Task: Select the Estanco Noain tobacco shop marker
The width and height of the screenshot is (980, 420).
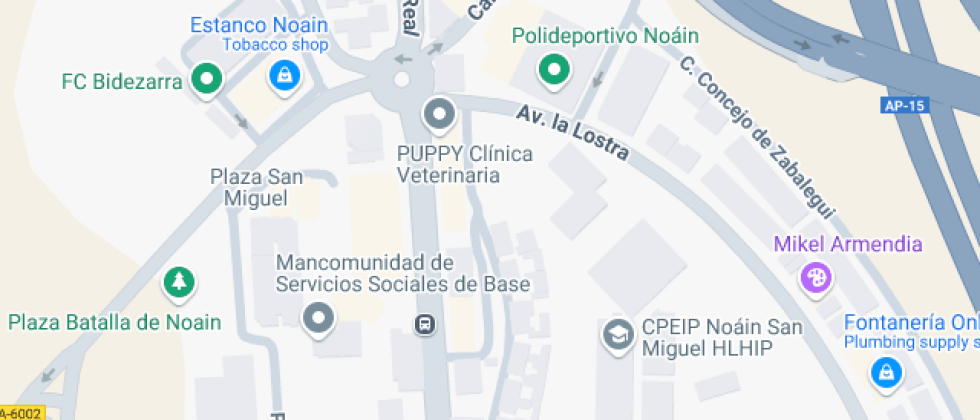Action: click(x=285, y=75)
